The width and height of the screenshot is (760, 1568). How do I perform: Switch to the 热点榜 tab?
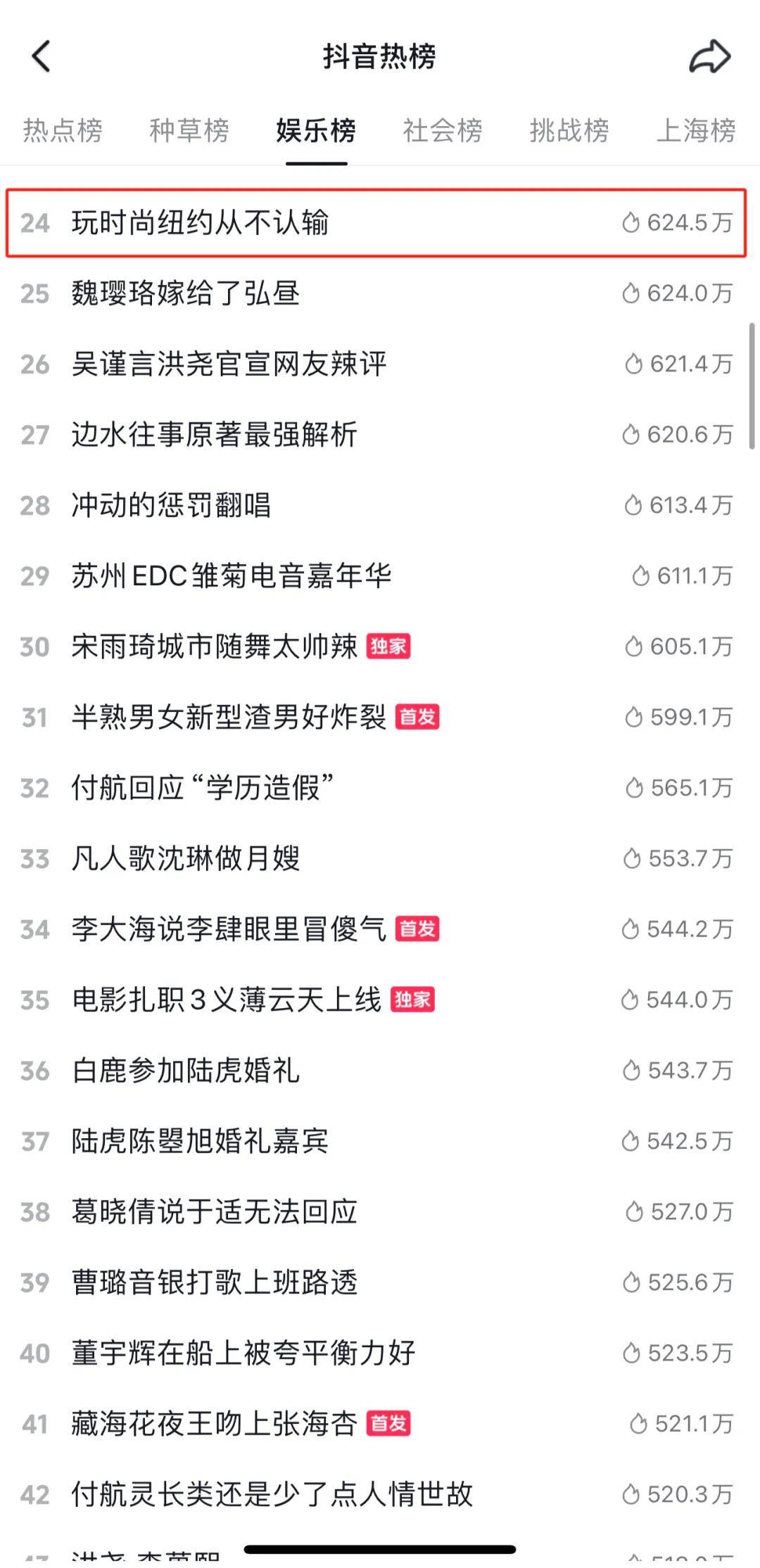pos(63,131)
